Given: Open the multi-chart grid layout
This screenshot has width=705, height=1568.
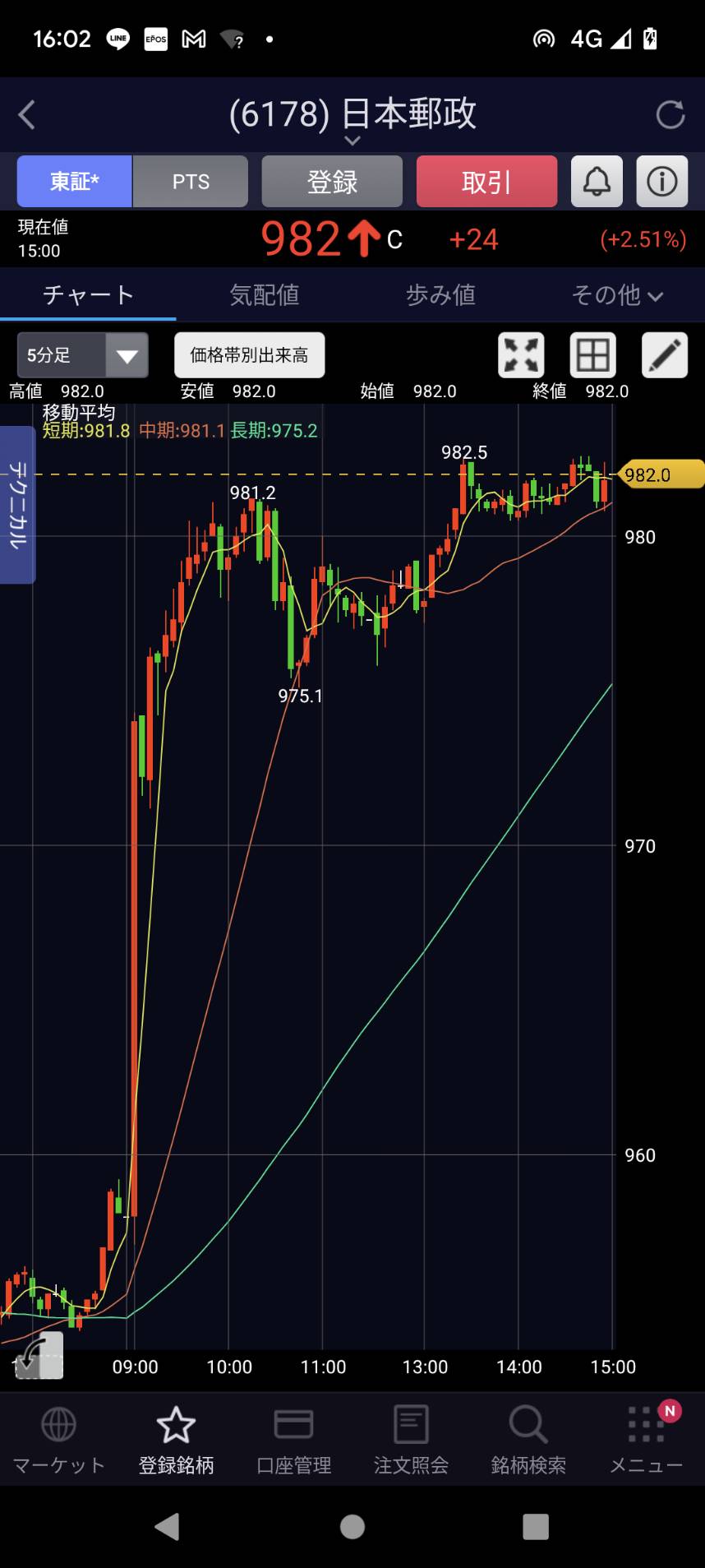Looking at the screenshot, I should tap(592, 355).
